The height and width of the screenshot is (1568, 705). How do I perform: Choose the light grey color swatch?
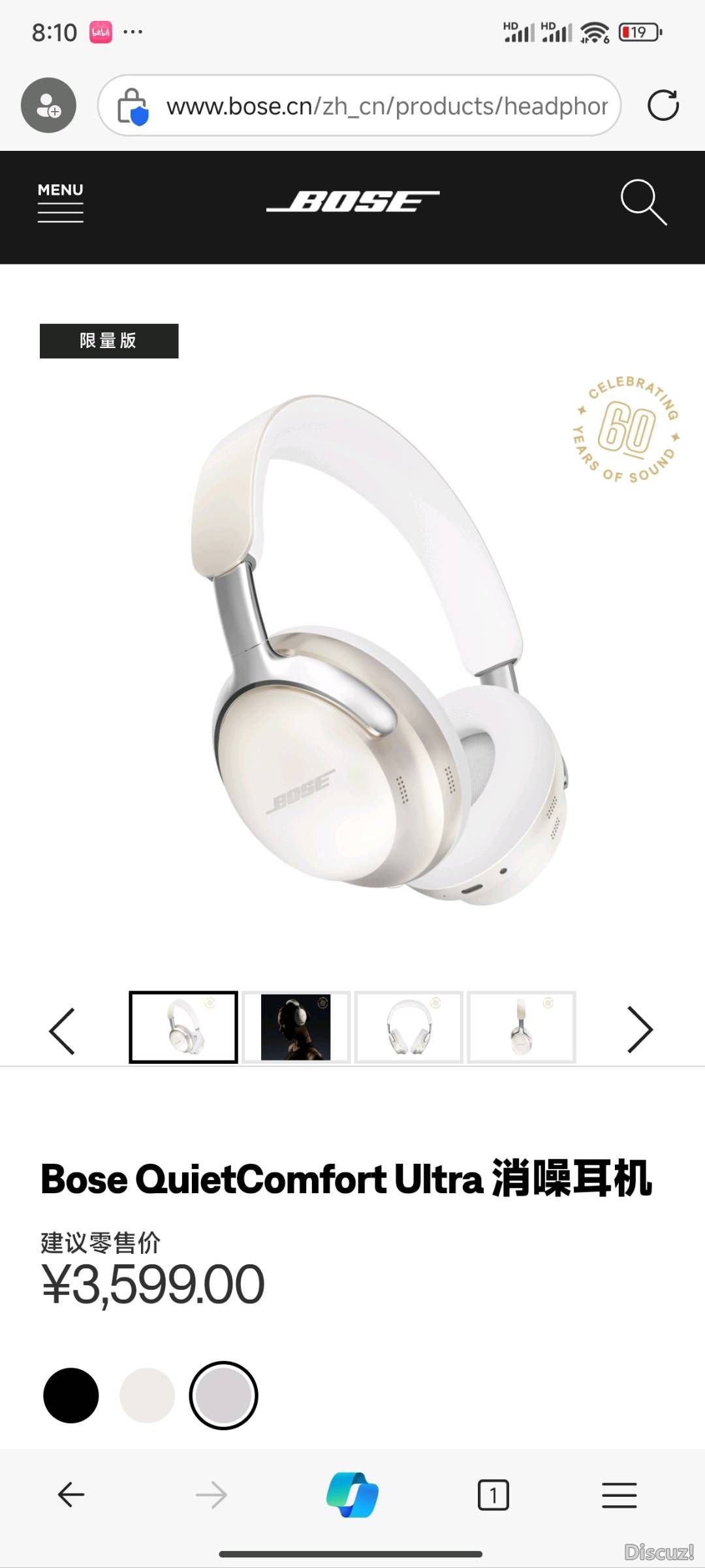coord(223,1396)
